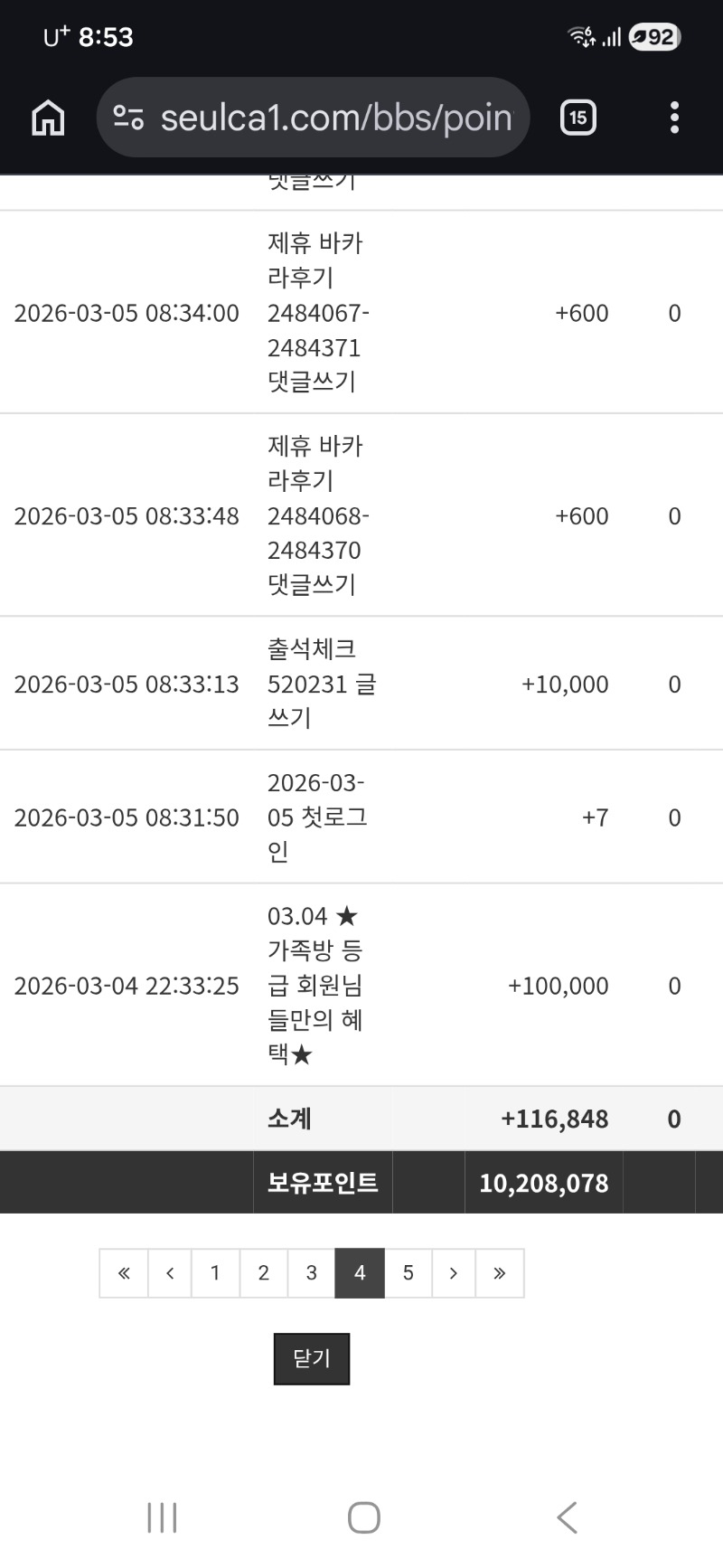Open page 1 of point history
723x1568 pixels.
point(215,1272)
